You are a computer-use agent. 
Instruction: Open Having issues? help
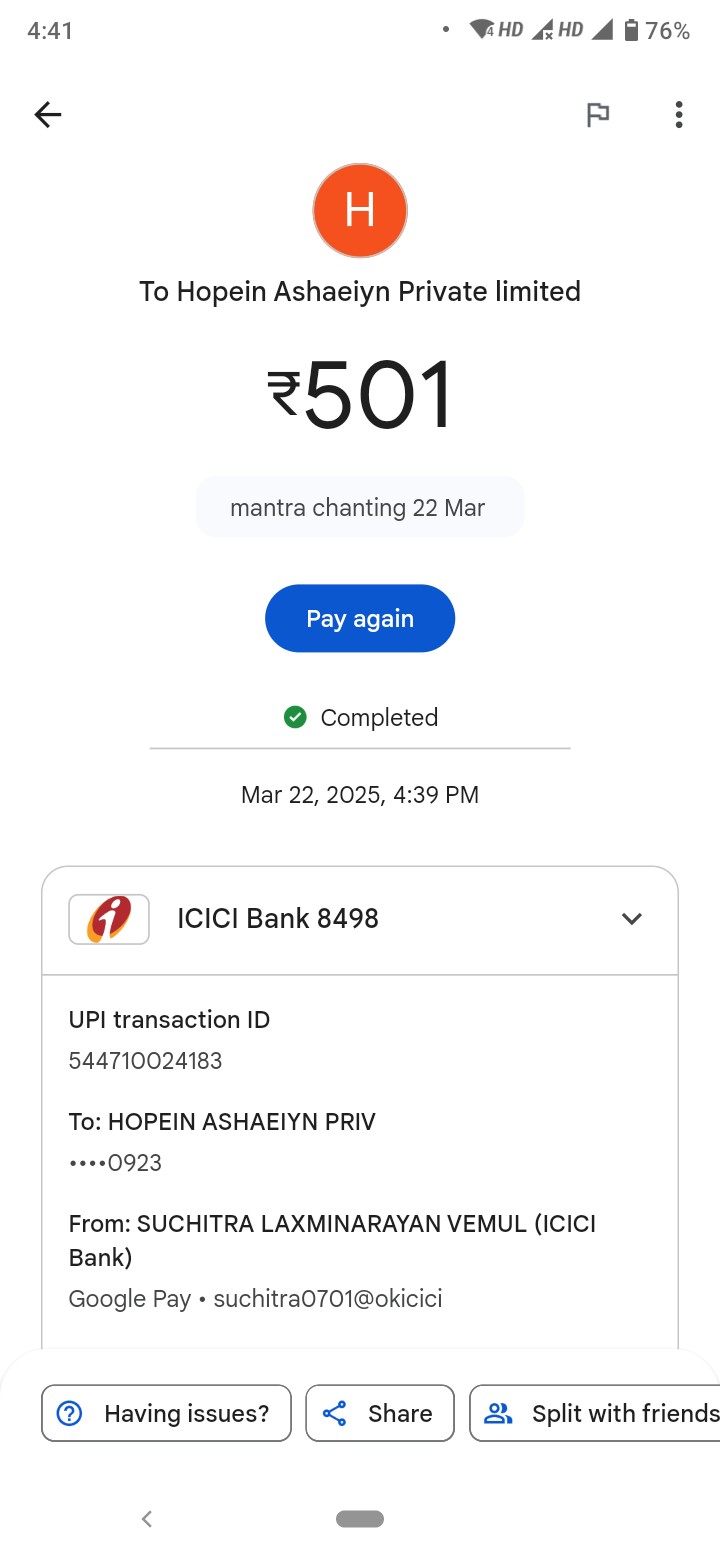[x=166, y=1413]
